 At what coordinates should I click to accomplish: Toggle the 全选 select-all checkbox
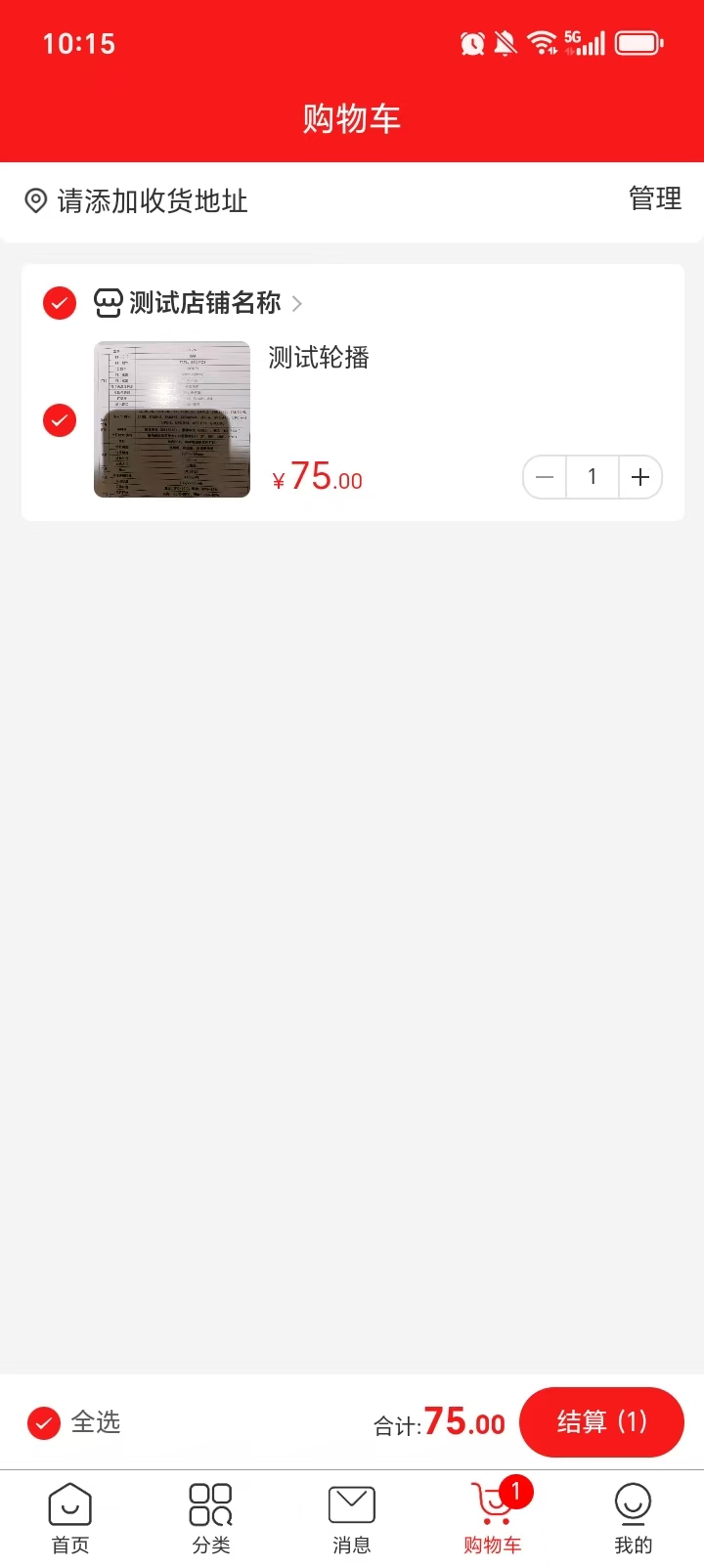(x=44, y=1423)
